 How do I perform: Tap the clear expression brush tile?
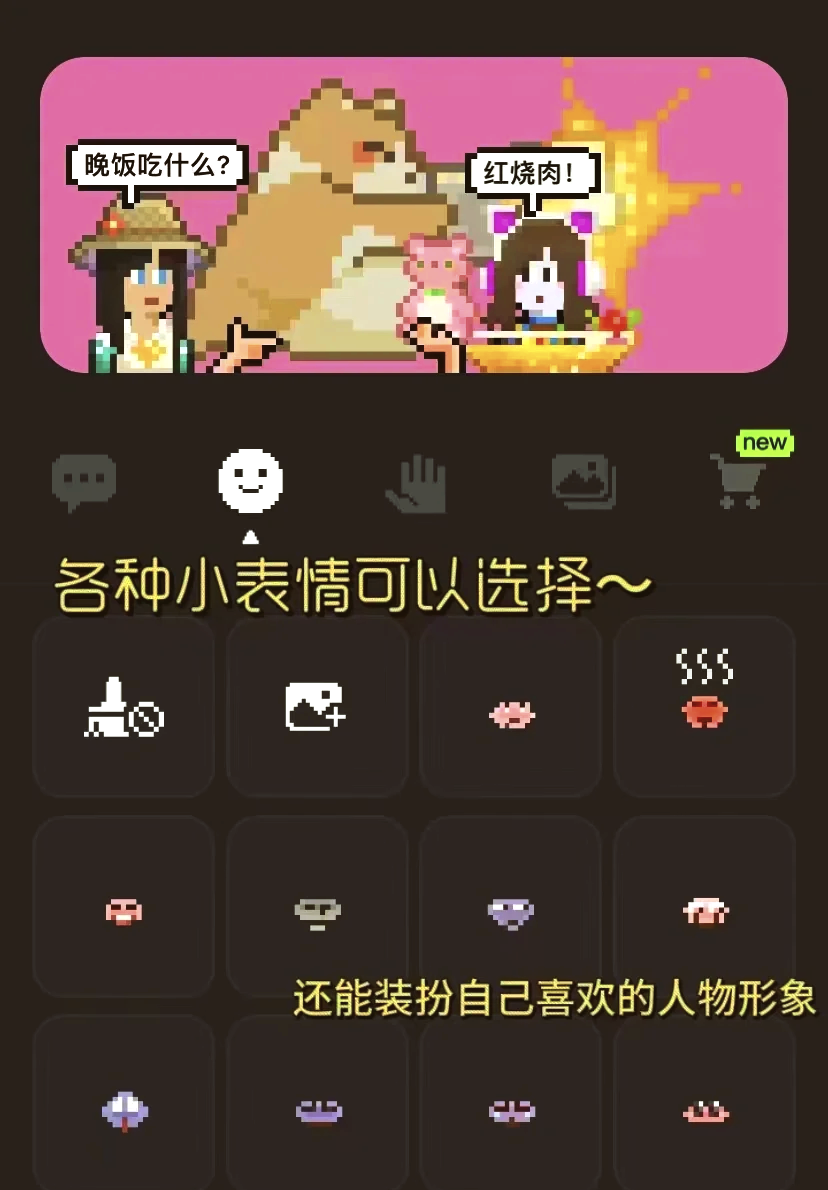pyautogui.click(x=123, y=707)
